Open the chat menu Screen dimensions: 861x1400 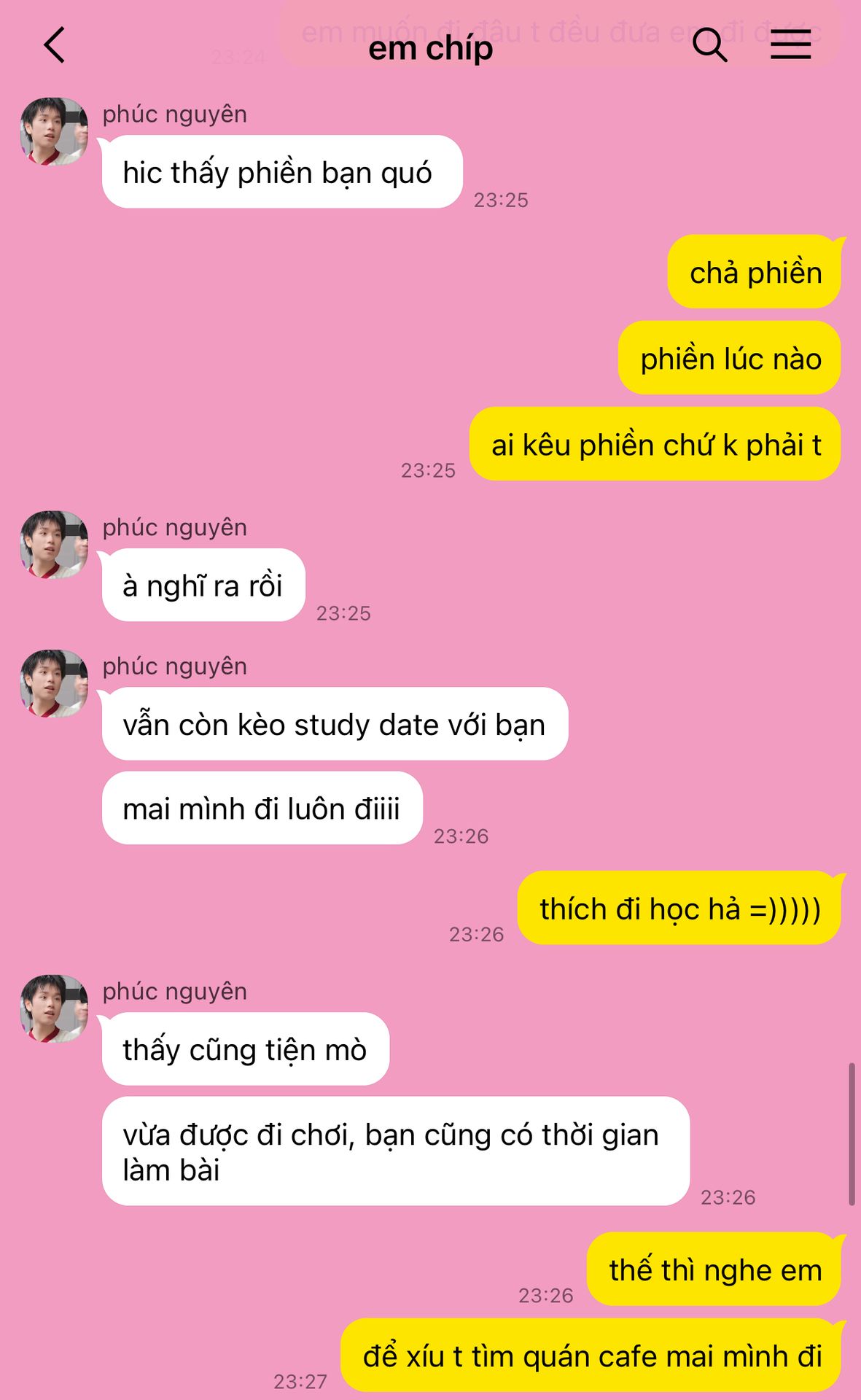click(x=790, y=45)
